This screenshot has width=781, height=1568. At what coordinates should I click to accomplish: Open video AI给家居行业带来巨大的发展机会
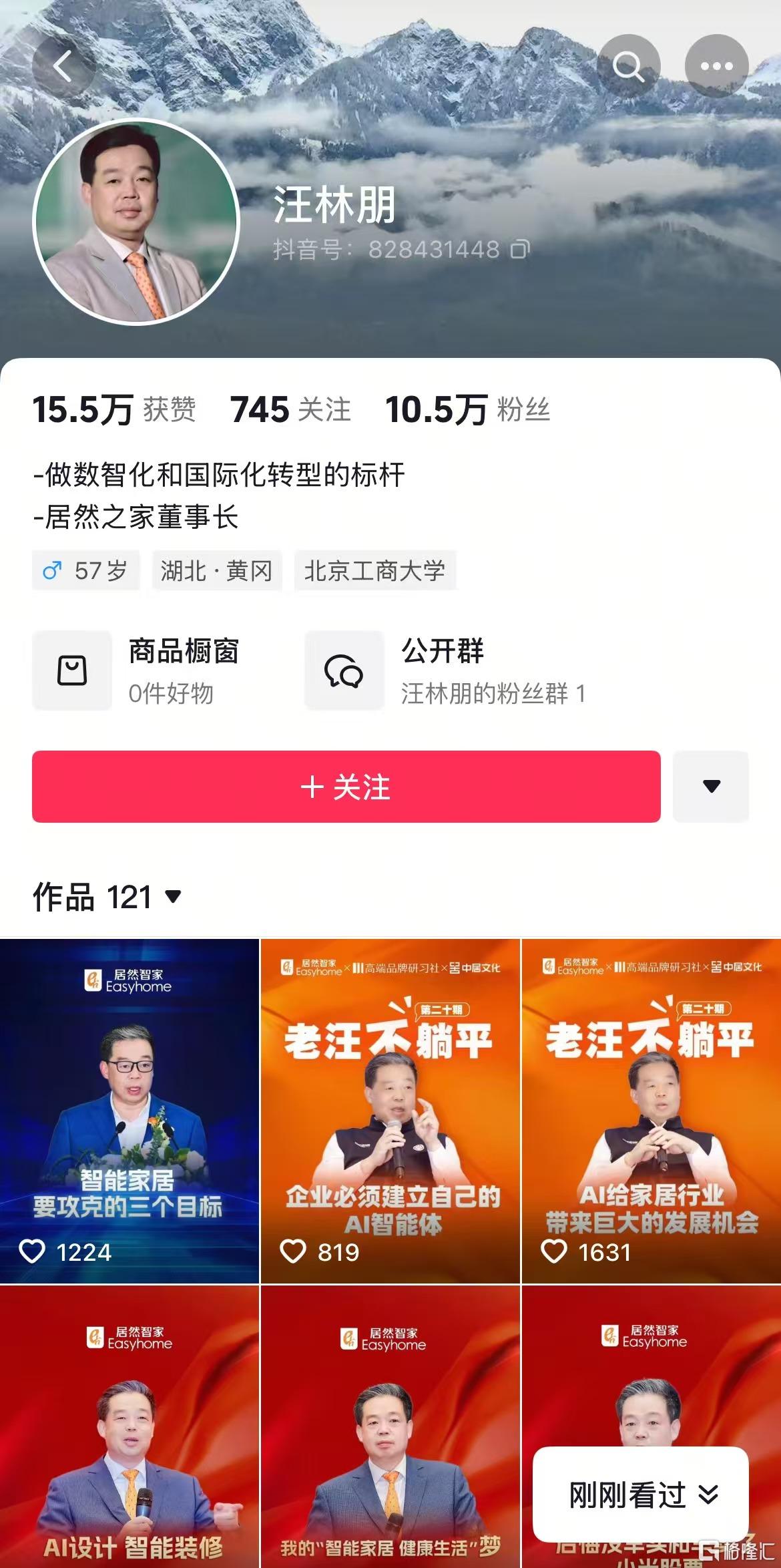click(x=651, y=1111)
